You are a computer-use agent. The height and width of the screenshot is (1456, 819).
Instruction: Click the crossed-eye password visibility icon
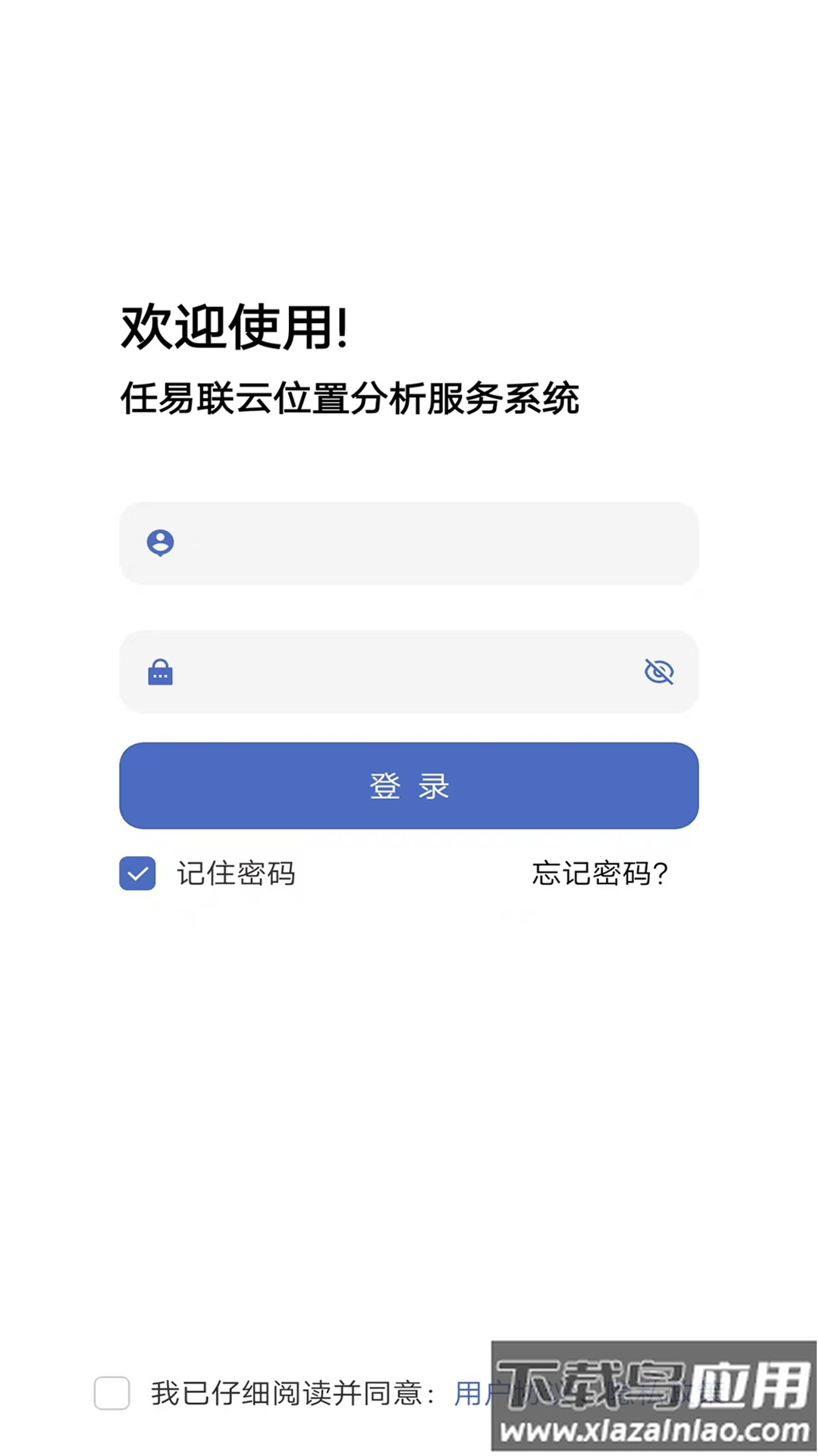[658, 670]
